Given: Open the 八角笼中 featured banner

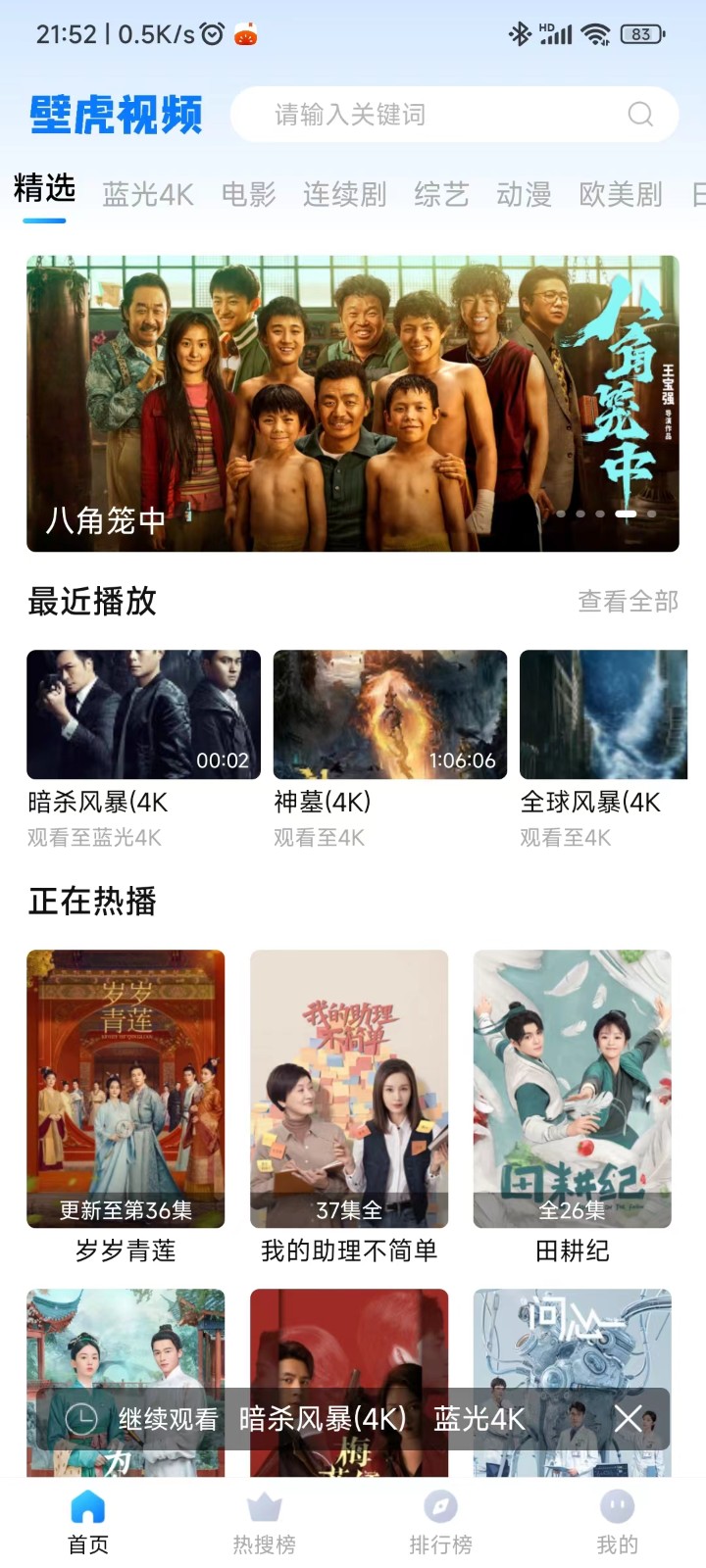Looking at the screenshot, I should pos(352,403).
